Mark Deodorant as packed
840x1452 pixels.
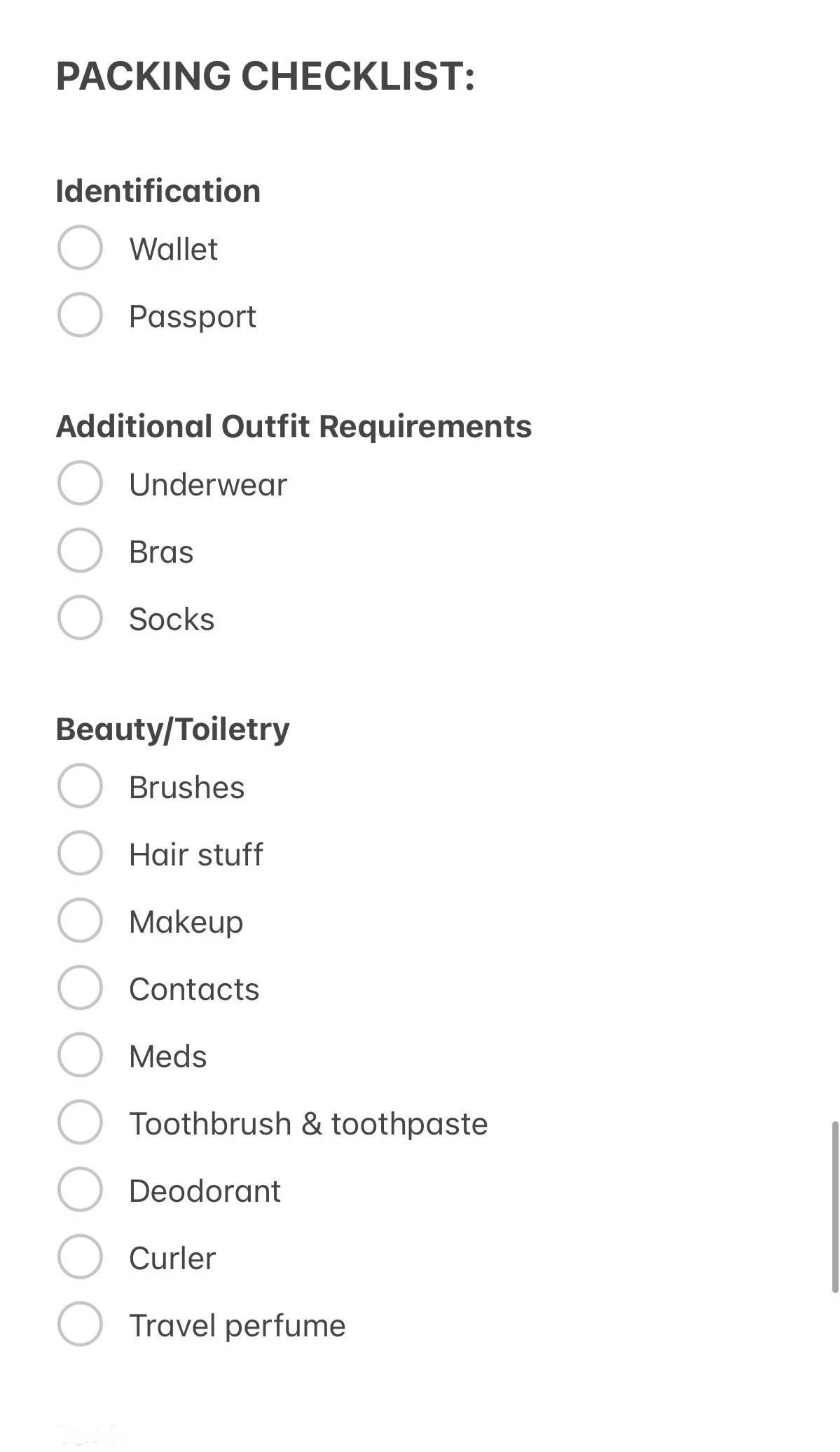pyautogui.click(x=80, y=1189)
